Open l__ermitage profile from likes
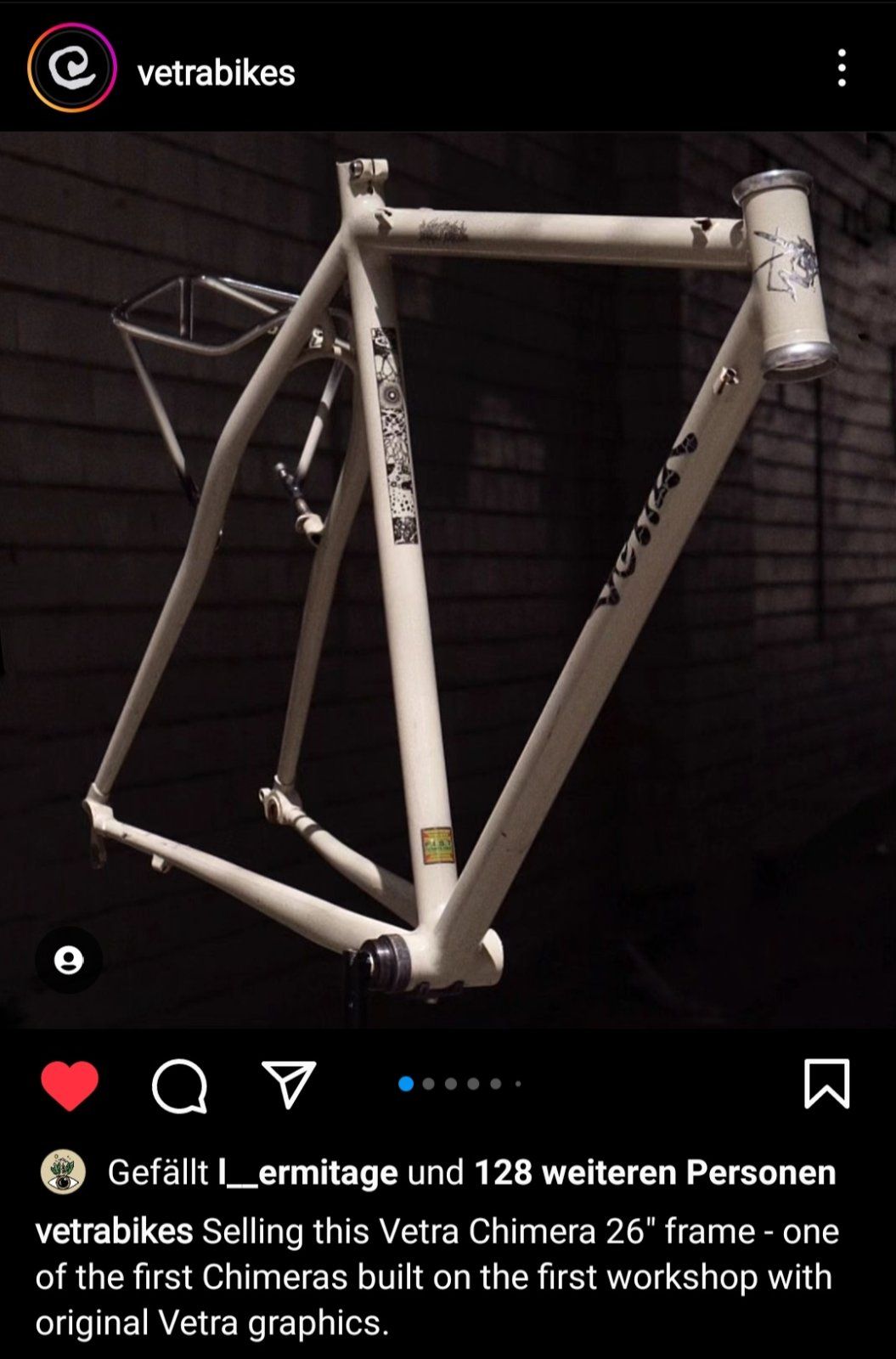This screenshot has height=1359, width=896. (307, 1173)
